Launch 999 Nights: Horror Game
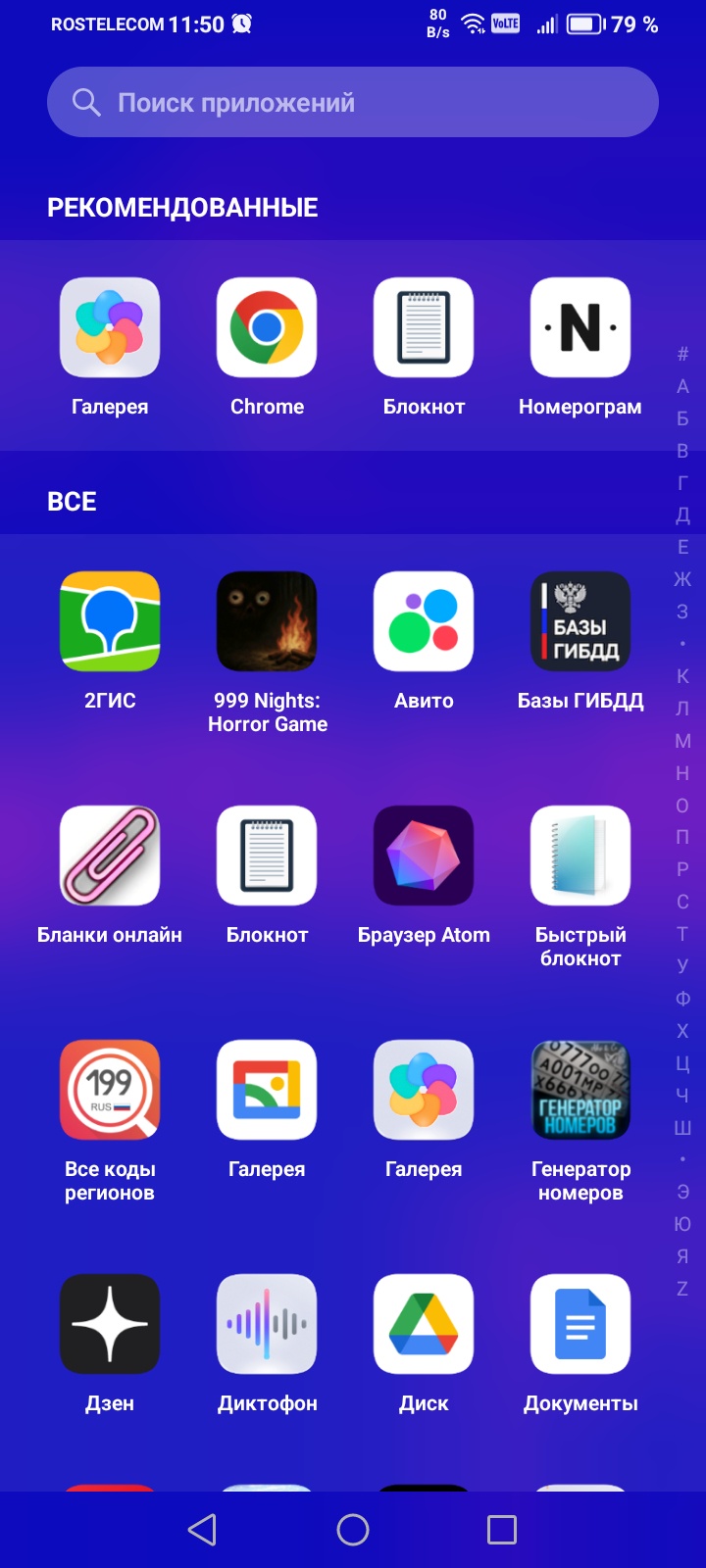 [267, 622]
